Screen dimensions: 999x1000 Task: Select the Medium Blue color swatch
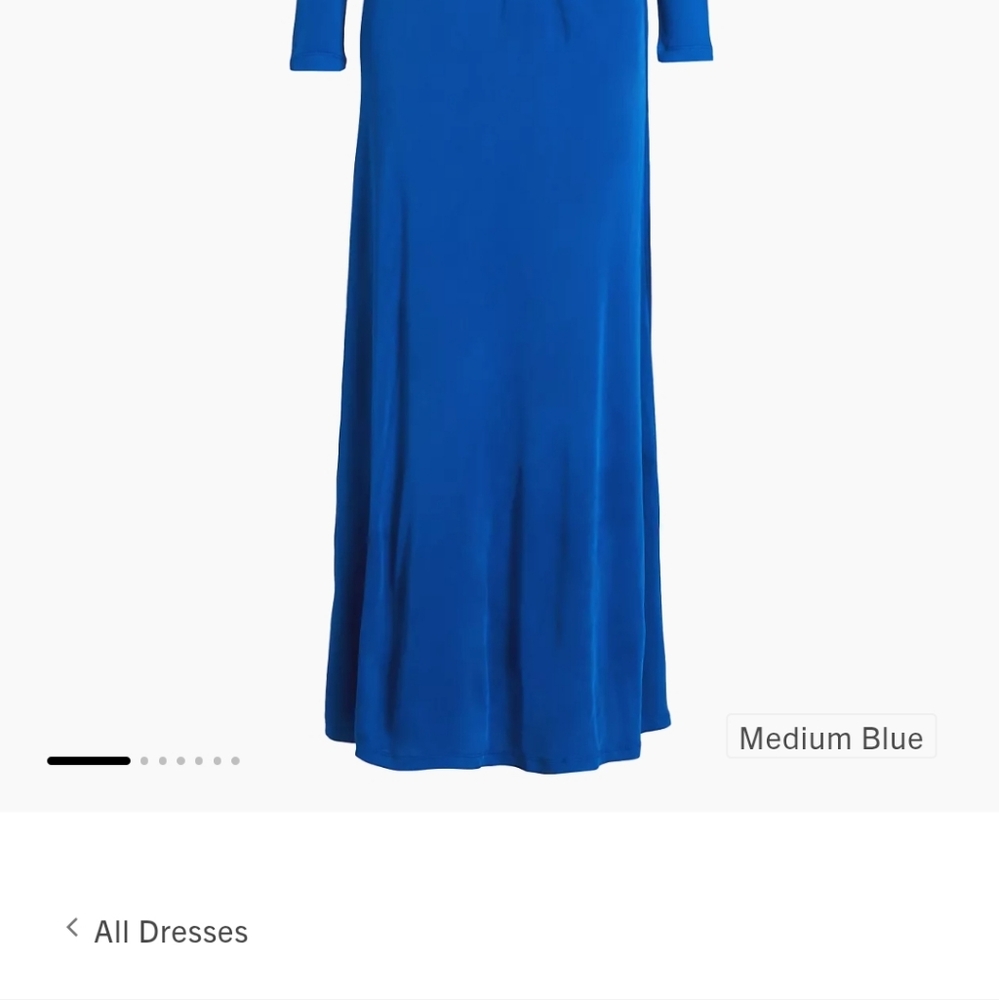831,737
